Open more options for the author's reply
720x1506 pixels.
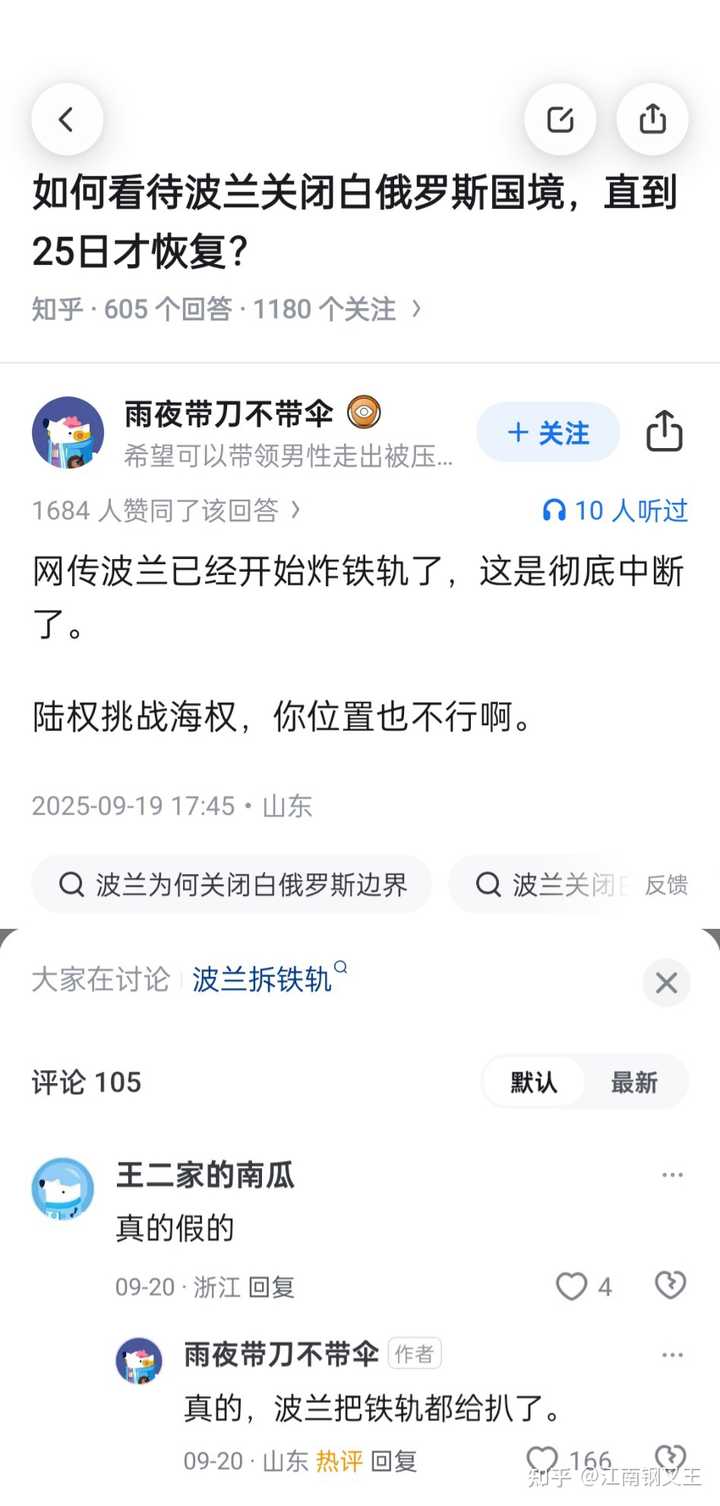672,1355
